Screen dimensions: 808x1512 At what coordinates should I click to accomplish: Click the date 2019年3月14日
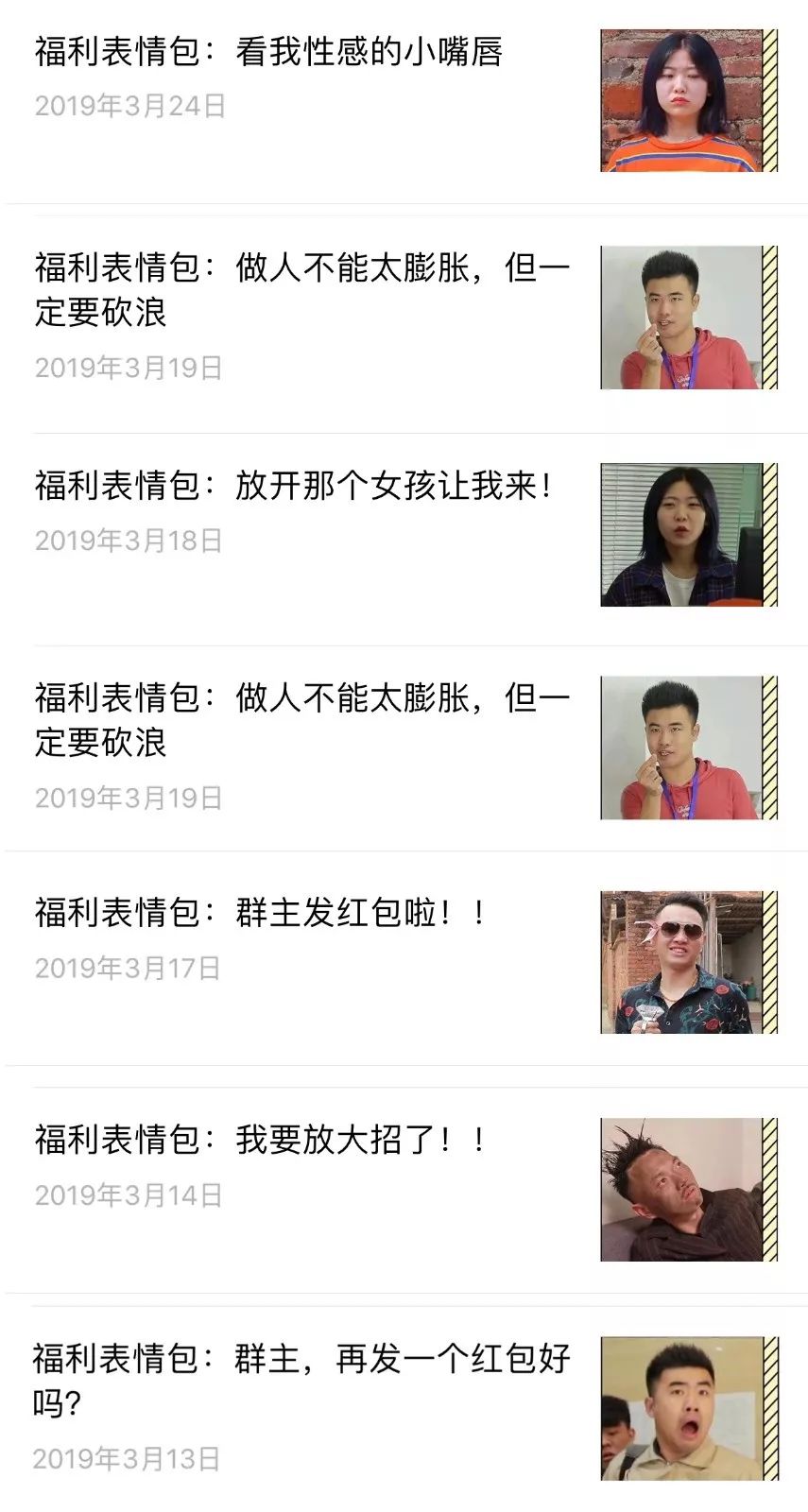[x=127, y=1195]
